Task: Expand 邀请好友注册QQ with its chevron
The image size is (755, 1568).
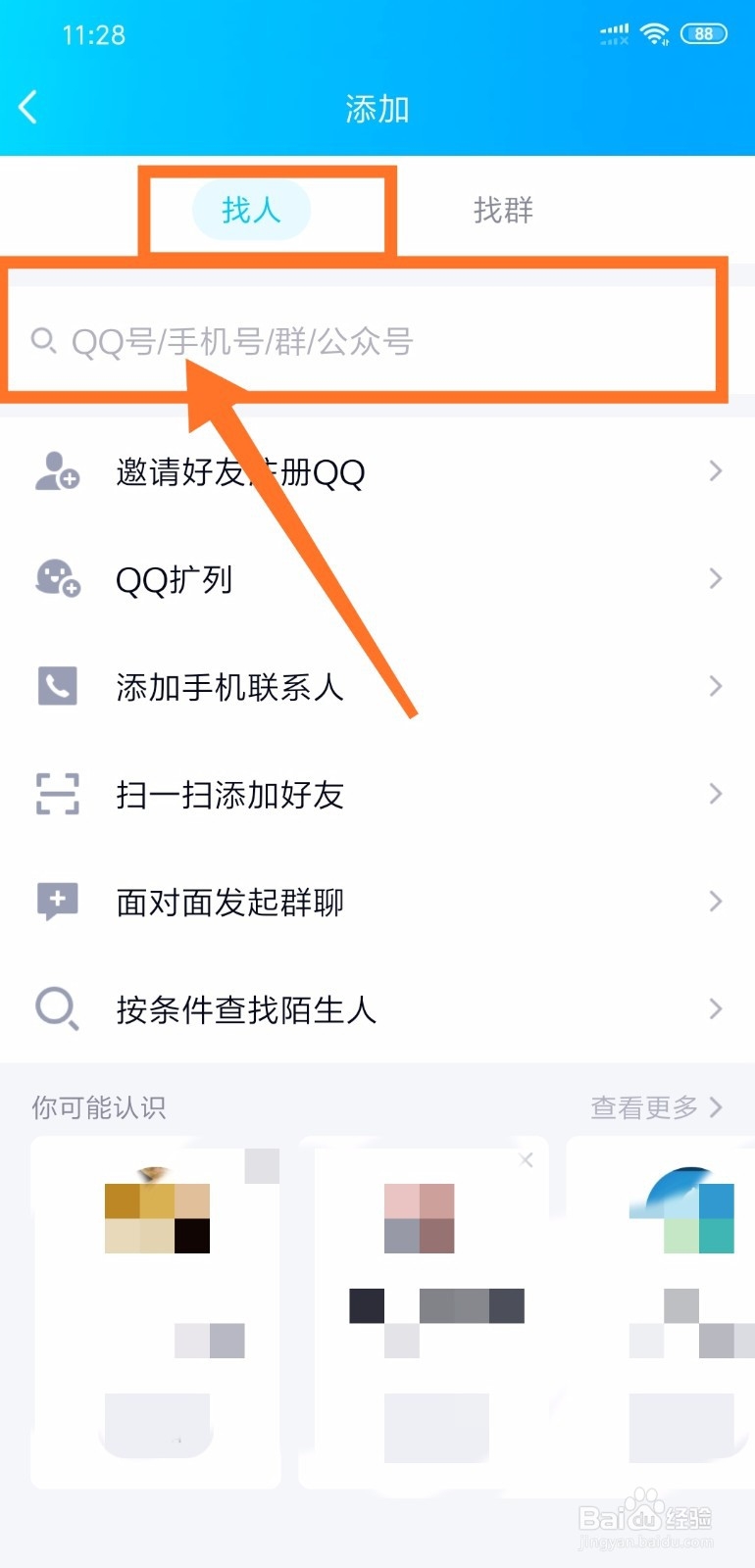Action: (715, 471)
